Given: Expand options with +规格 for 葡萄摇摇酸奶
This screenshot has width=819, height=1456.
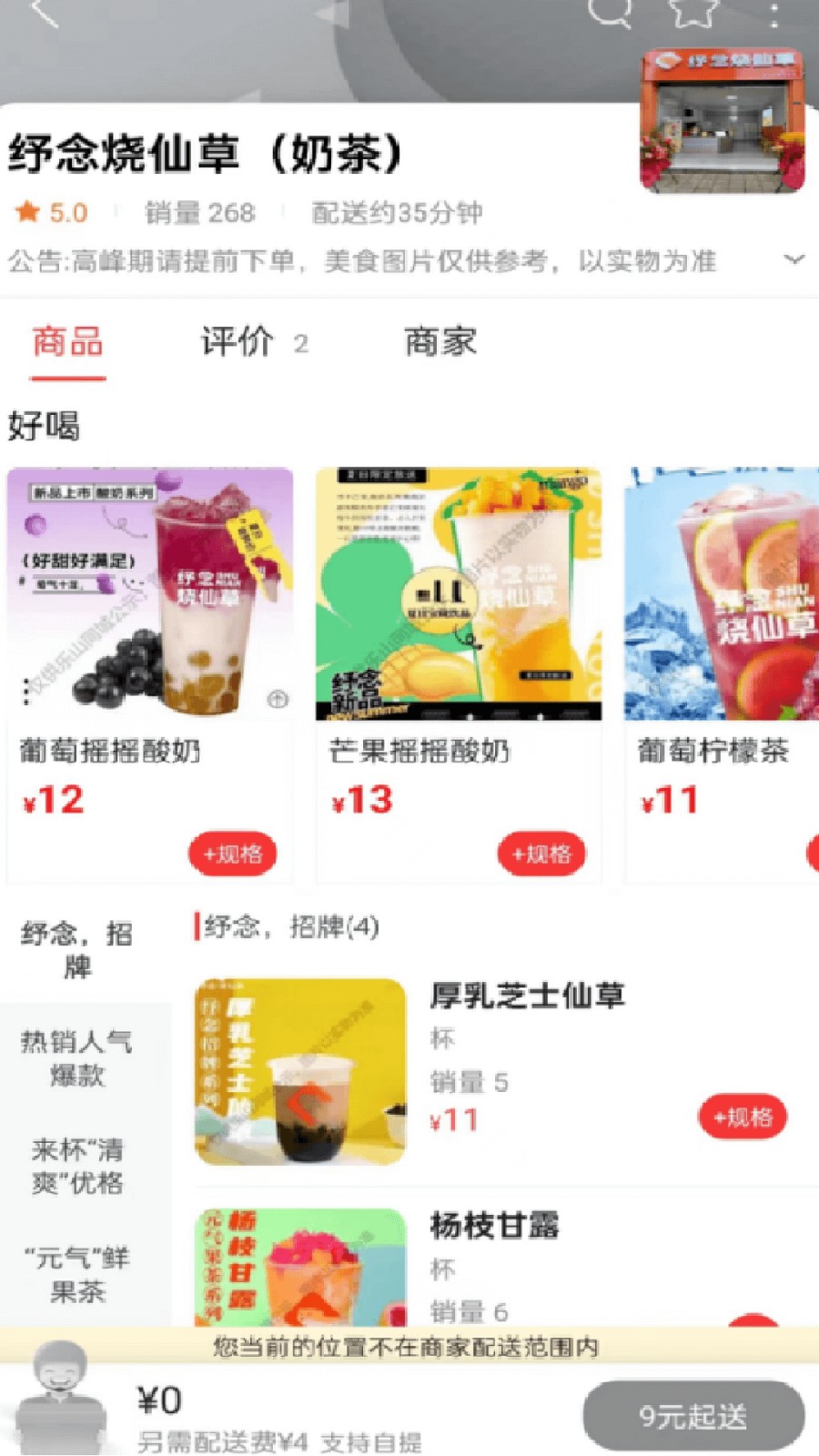Looking at the screenshot, I should tap(235, 854).
